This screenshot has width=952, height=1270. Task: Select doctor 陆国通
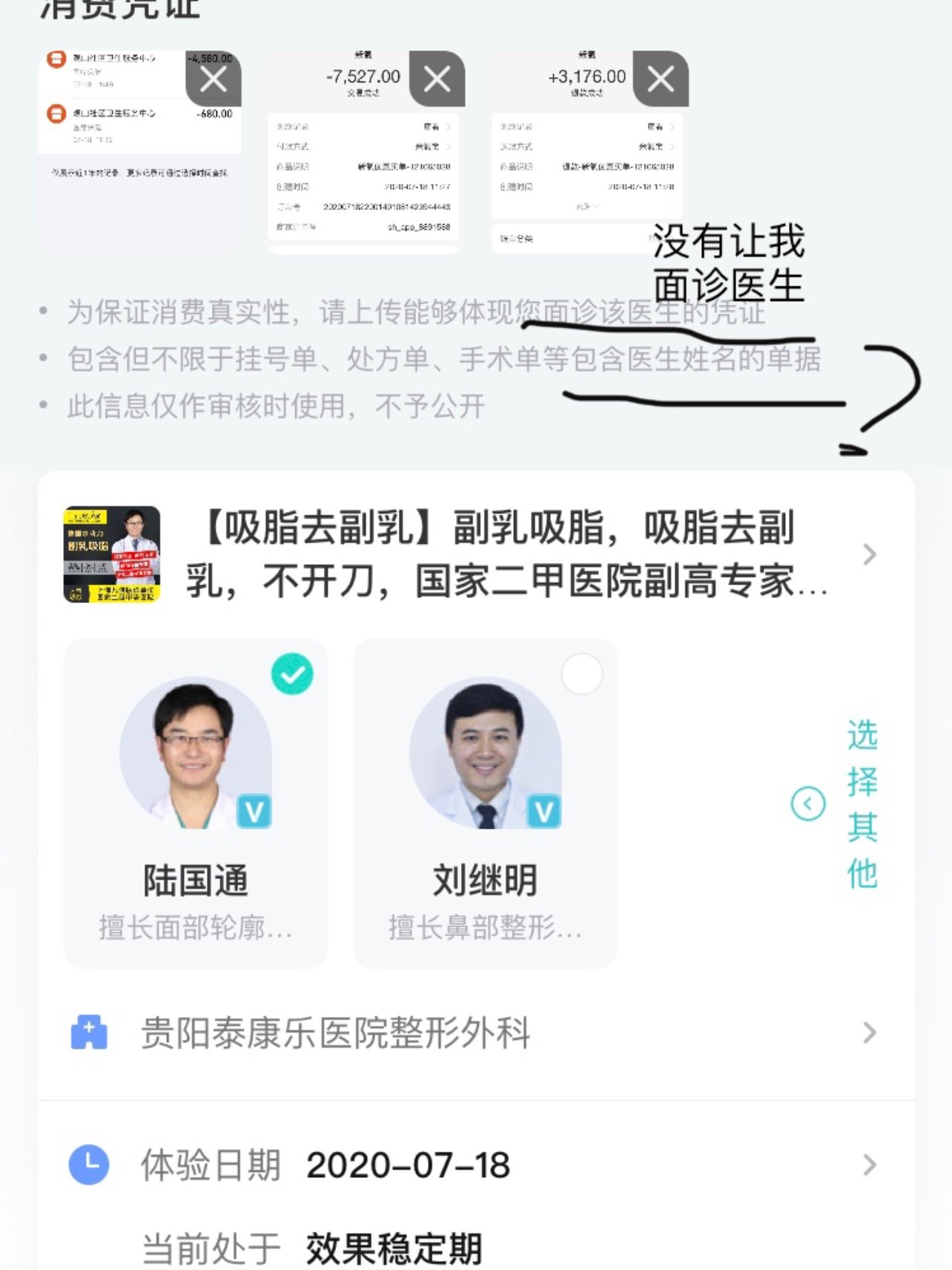[196, 803]
